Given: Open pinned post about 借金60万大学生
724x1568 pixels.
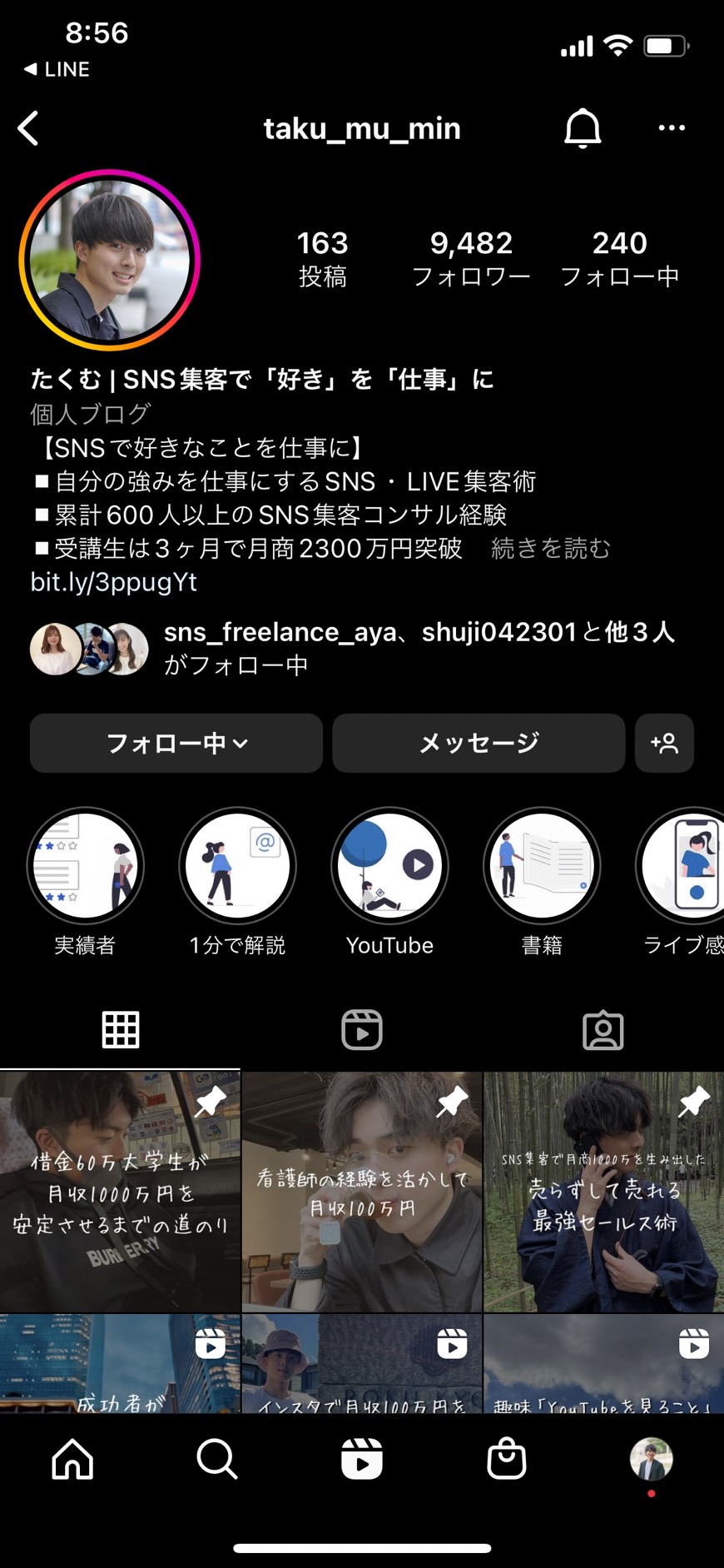Looking at the screenshot, I should tap(120, 1192).
